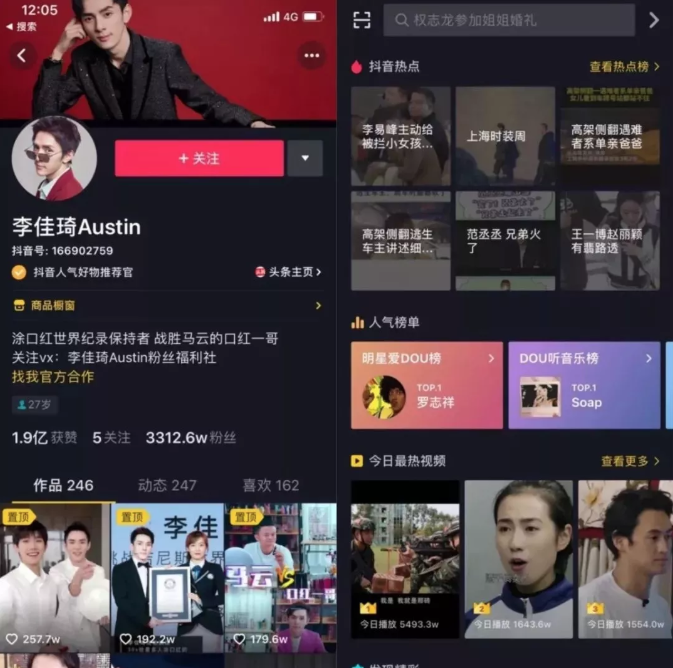Expand the dropdown arrow beside 关注
This screenshot has height=668, width=673.
point(305,159)
